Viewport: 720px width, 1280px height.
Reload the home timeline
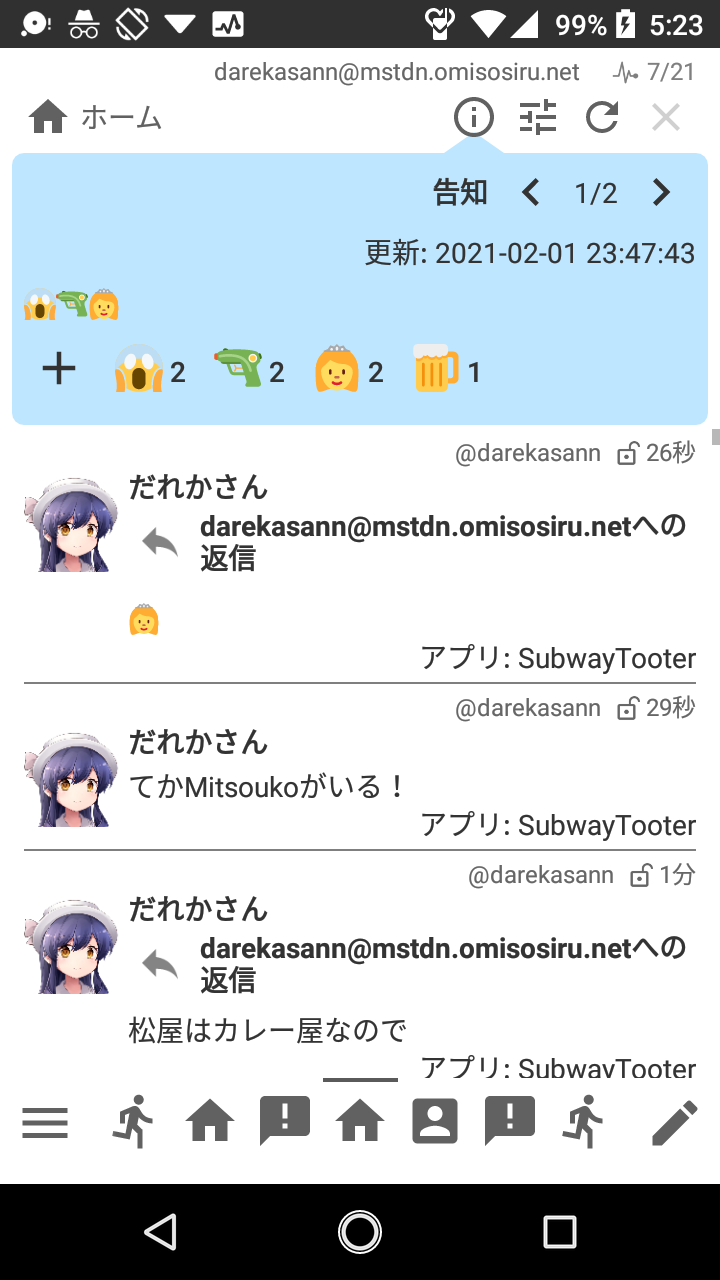click(x=602, y=118)
